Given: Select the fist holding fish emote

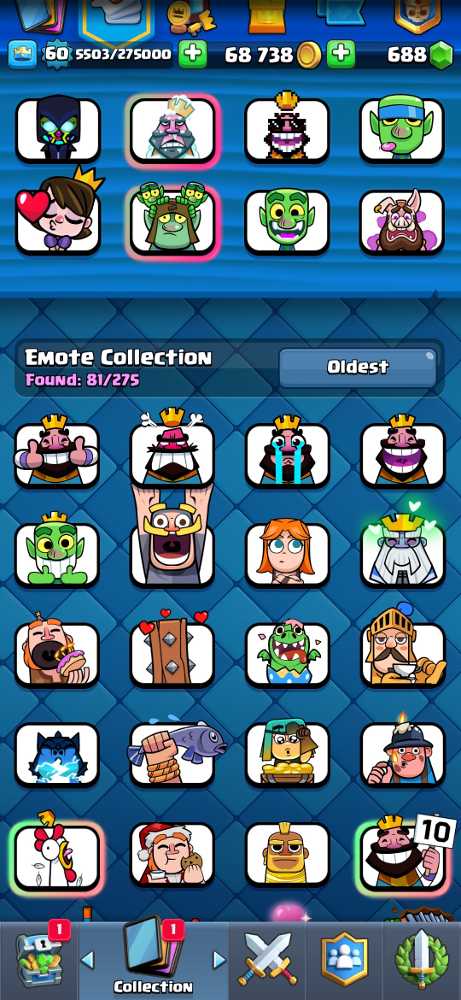Looking at the screenshot, I should pos(172,753).
